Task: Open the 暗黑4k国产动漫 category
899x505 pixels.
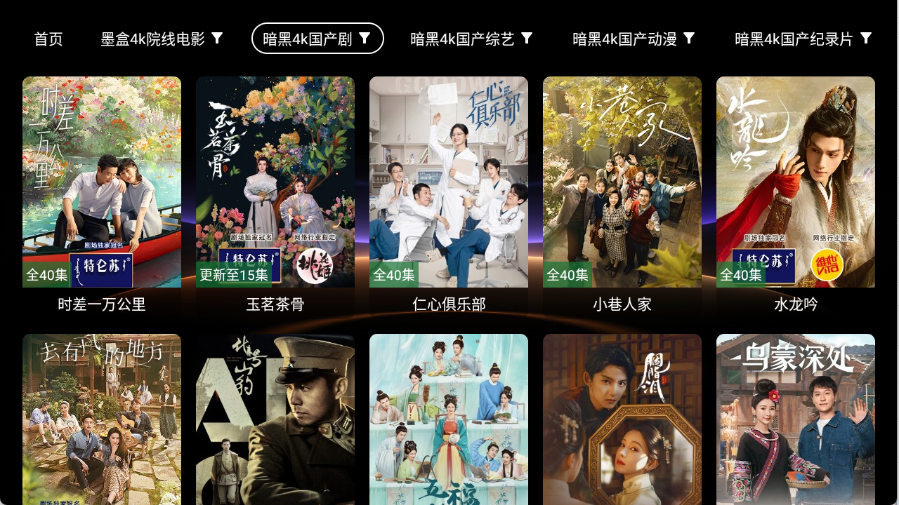Action: pyautogui.click(x=633, y=39)
